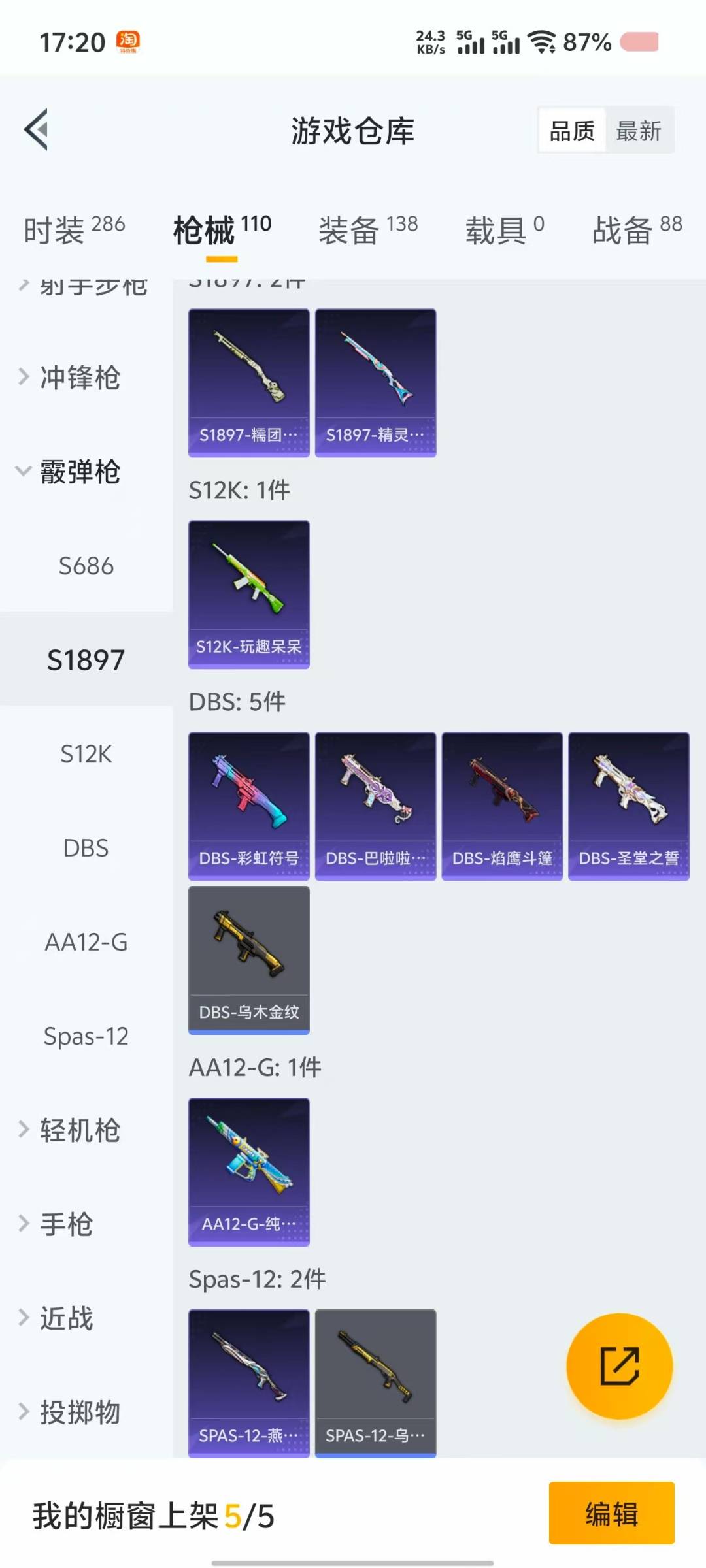Sort by 最新
706x1568 pixels.
click(x=639, y=131)
